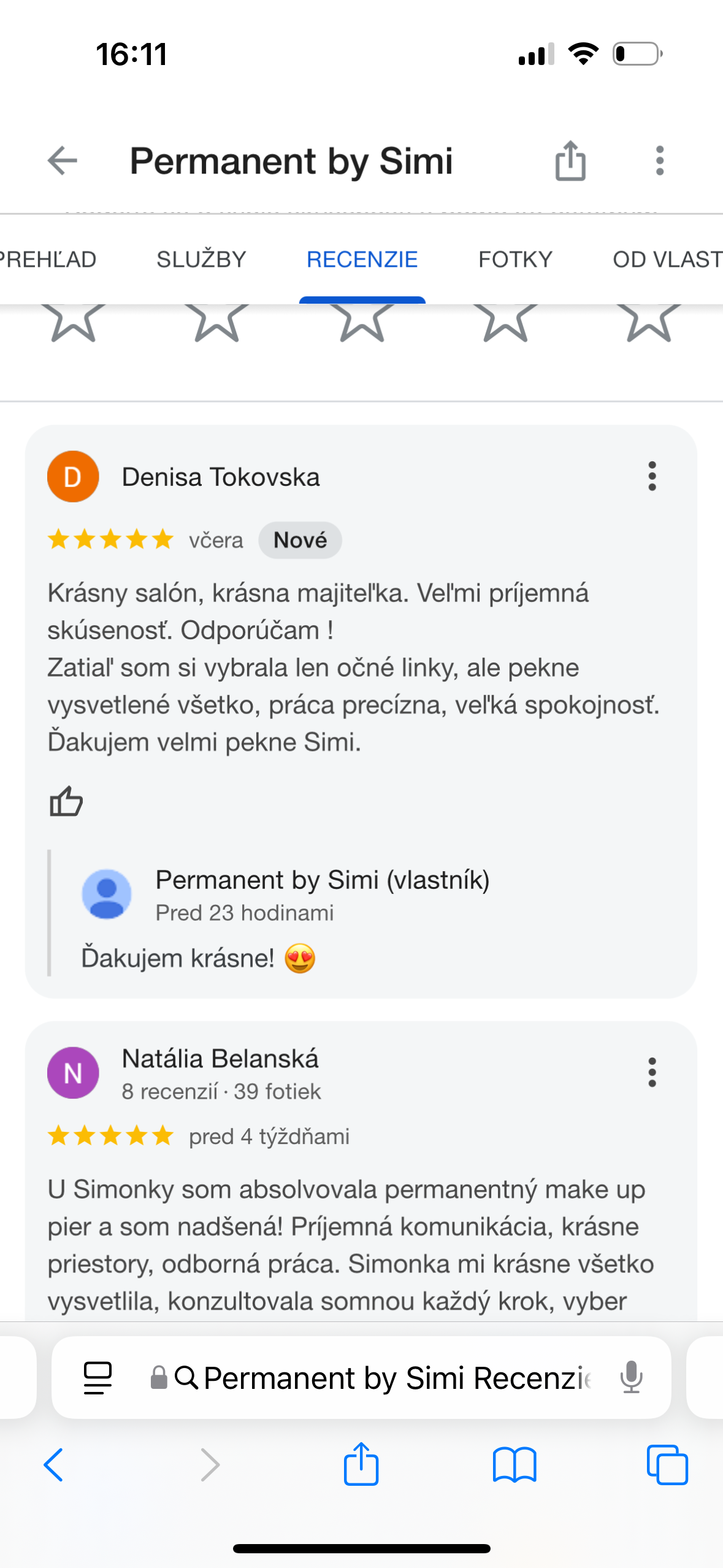Viewport: 723px width, 1568px height.
Task: Open the Safari share sheet
Action: click(361, 1464)
